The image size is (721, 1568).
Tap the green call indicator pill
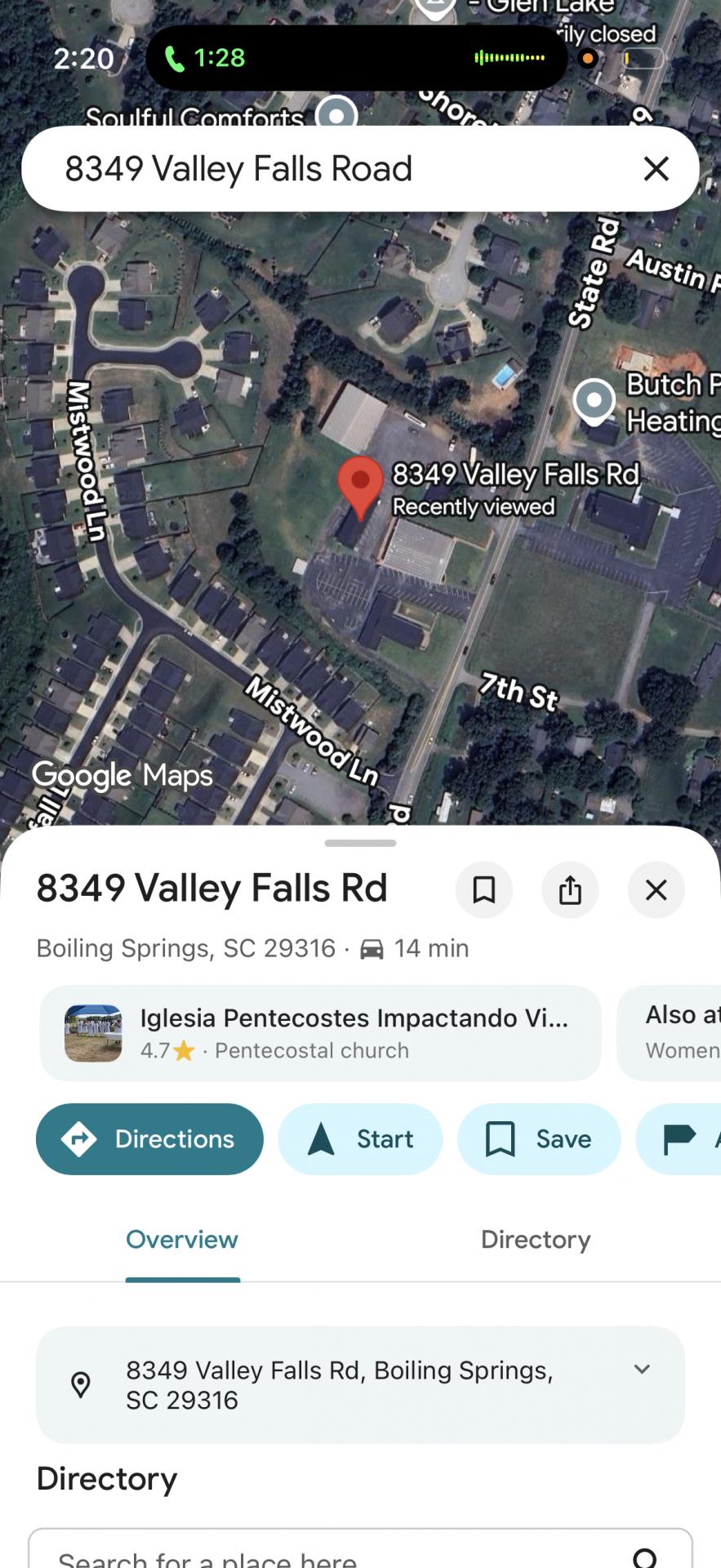click(204, 58)
